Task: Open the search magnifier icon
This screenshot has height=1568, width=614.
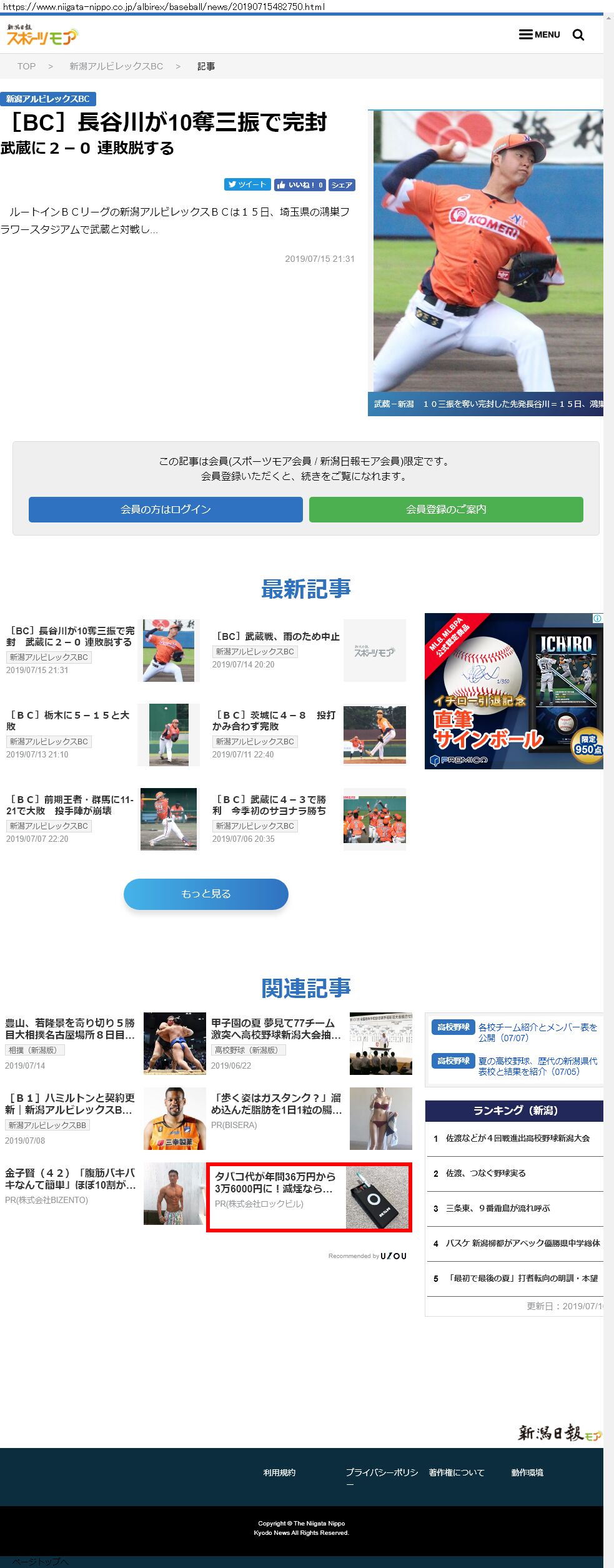Action: click(x=578, y=35)
